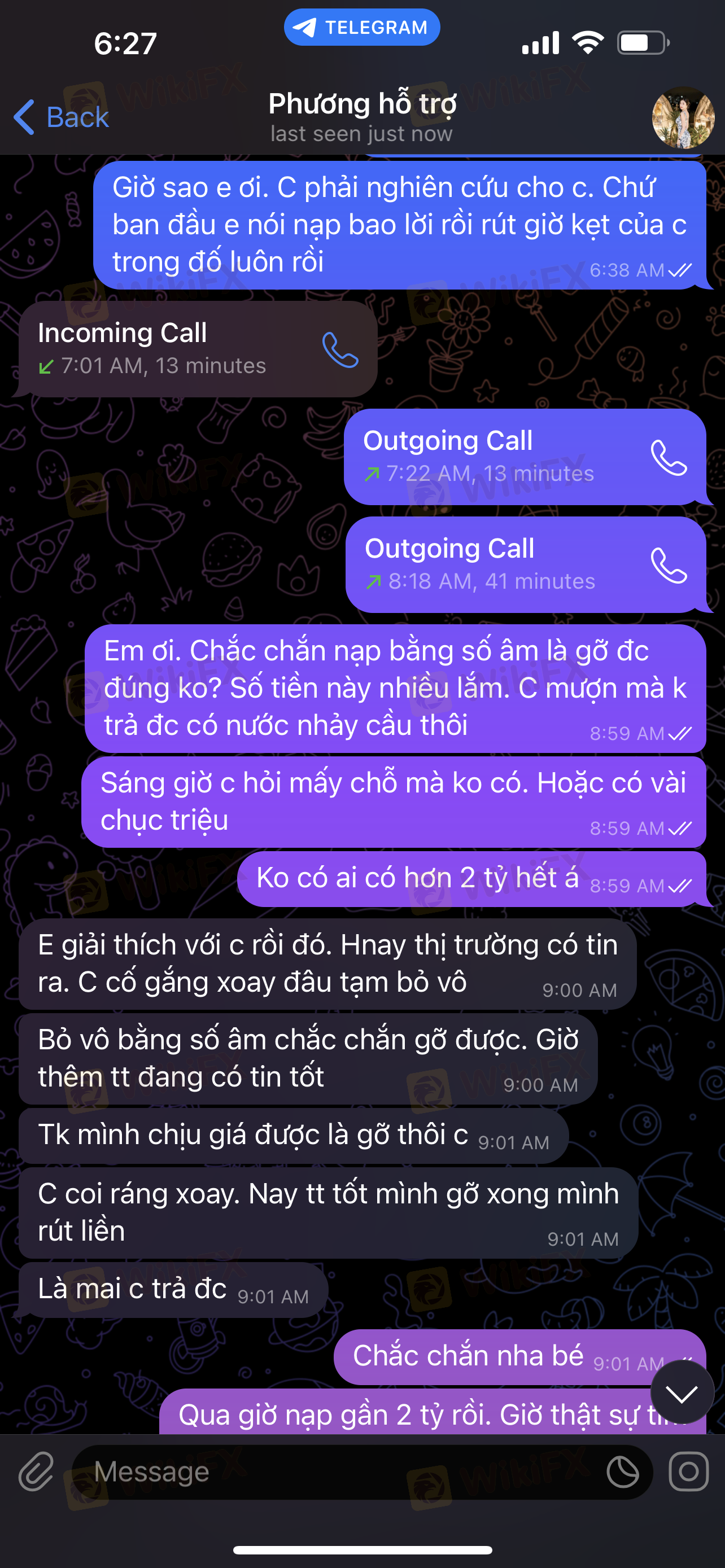Open contact info from the chat title
This screenshot has height=1568, width=725.
[362, 117]
